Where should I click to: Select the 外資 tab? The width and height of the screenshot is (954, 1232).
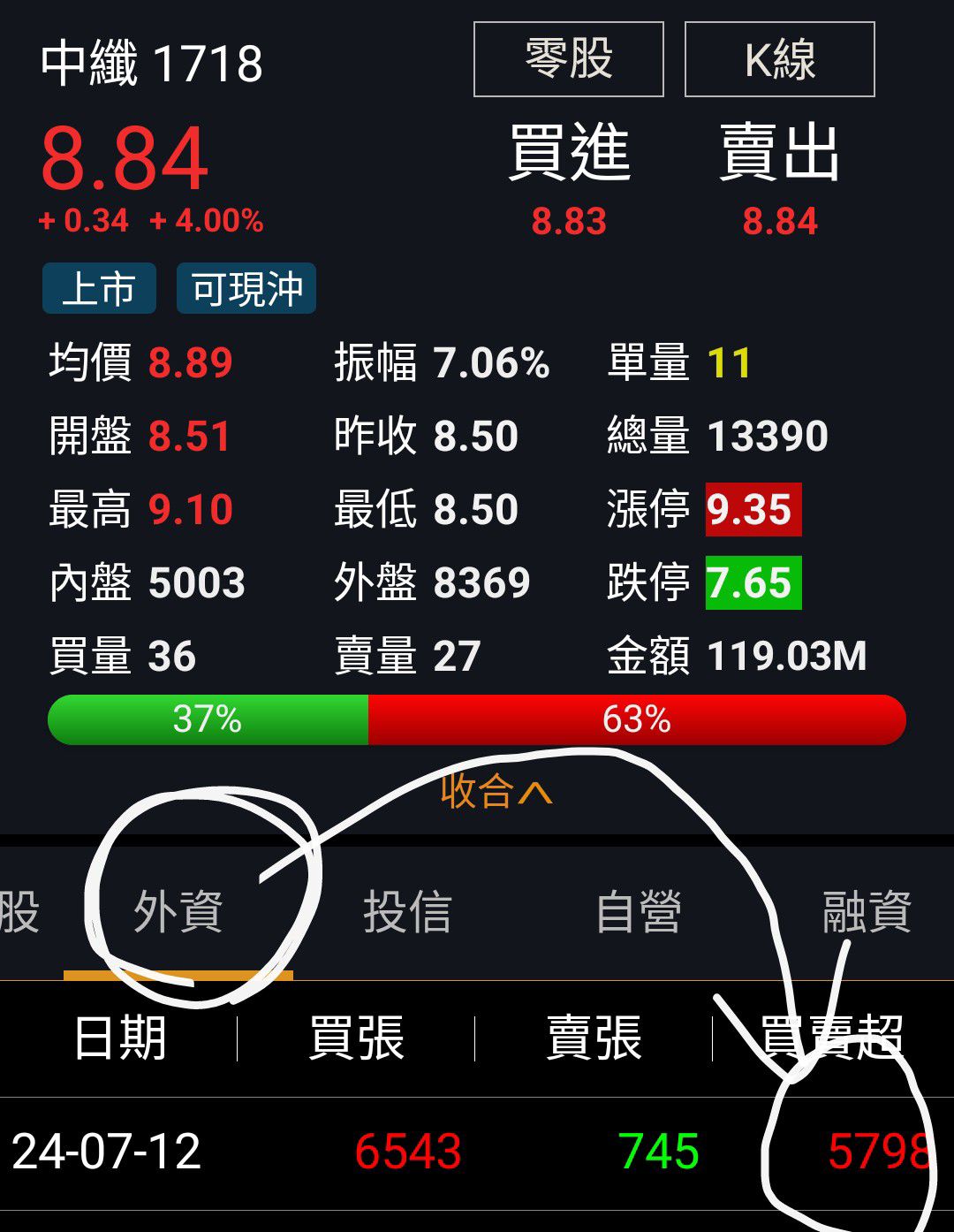[178, 912]
